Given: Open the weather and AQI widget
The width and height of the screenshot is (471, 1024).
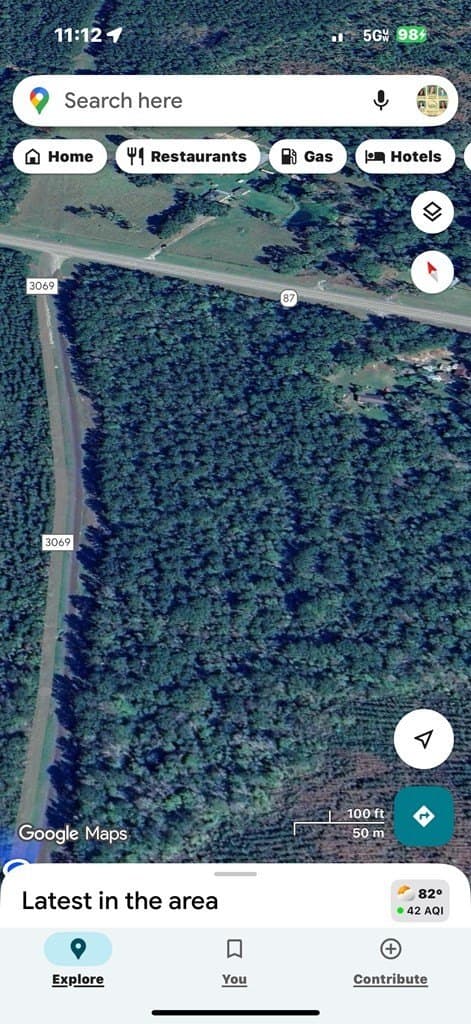Looking at the screenshot, I should (x=420, y=901).
